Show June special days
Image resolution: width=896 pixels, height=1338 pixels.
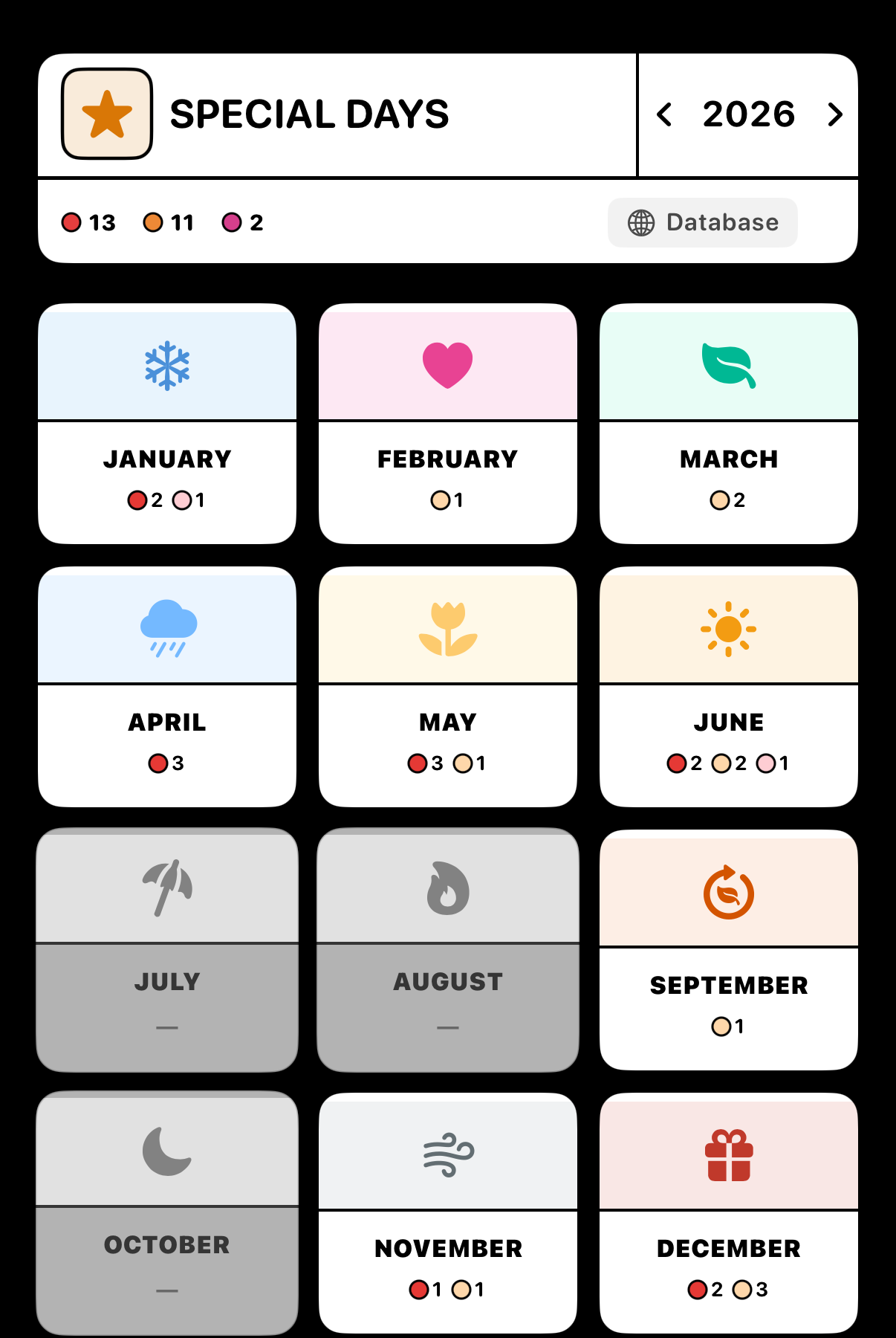click(729, 687)
